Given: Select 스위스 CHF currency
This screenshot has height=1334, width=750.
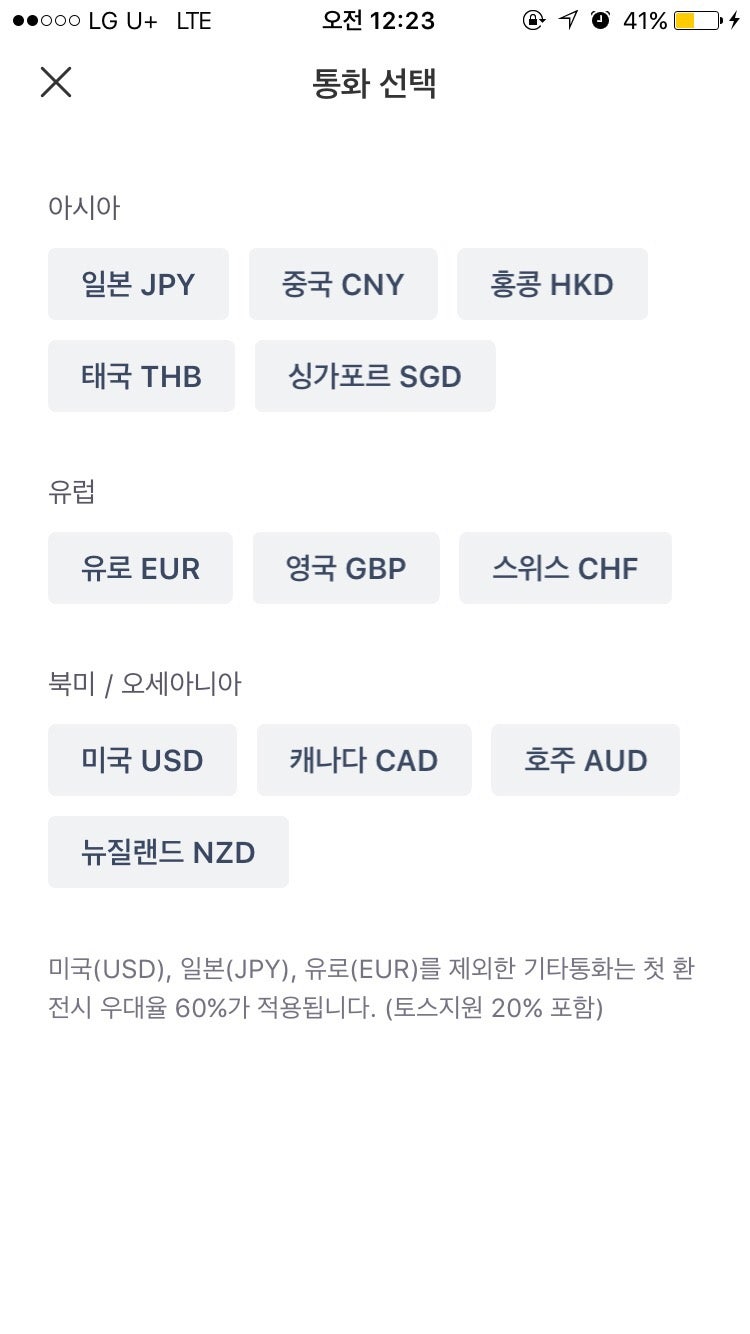Looking at the screenshot, I should coord(565,568).
